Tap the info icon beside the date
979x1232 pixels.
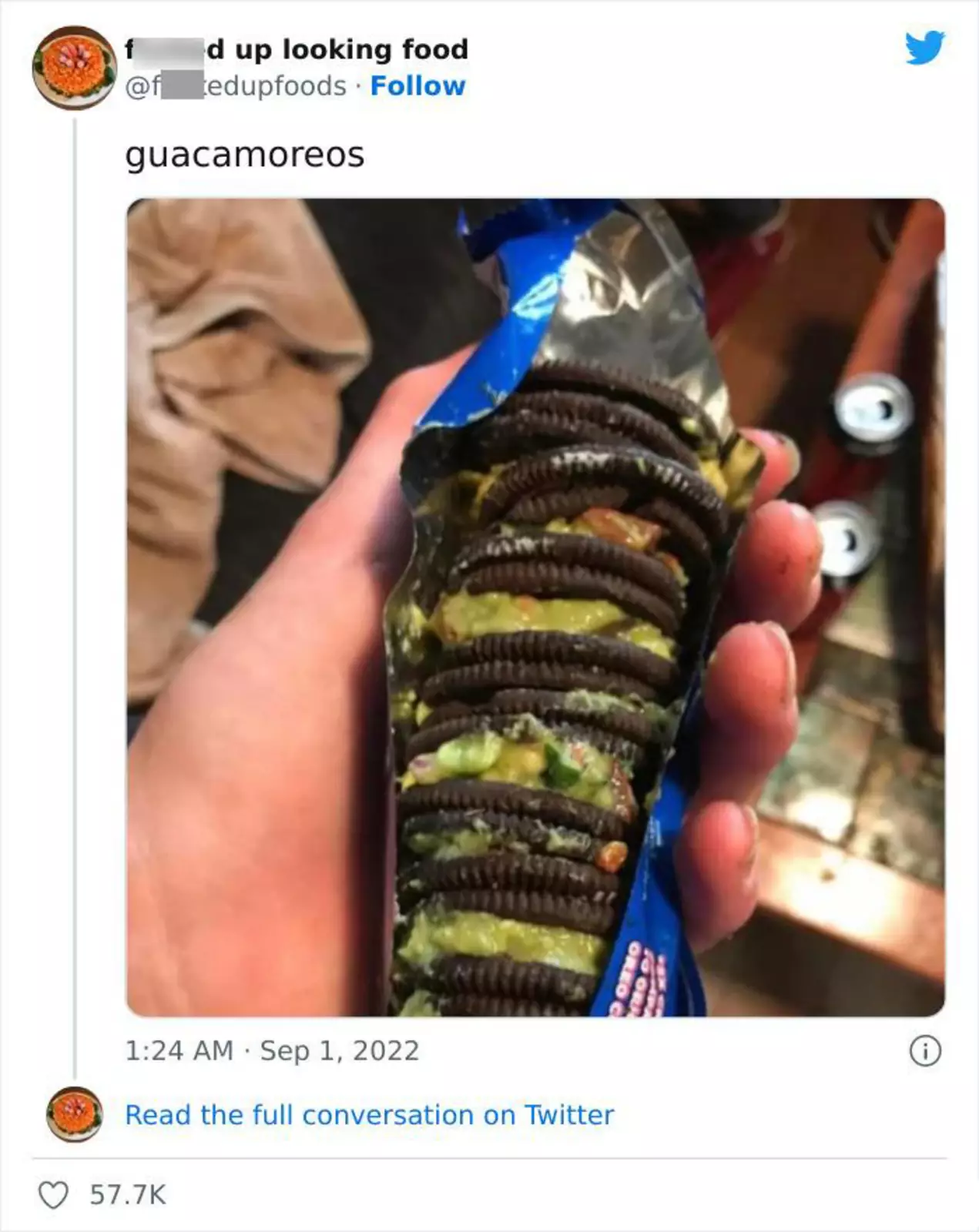[x=925, y=1051]
